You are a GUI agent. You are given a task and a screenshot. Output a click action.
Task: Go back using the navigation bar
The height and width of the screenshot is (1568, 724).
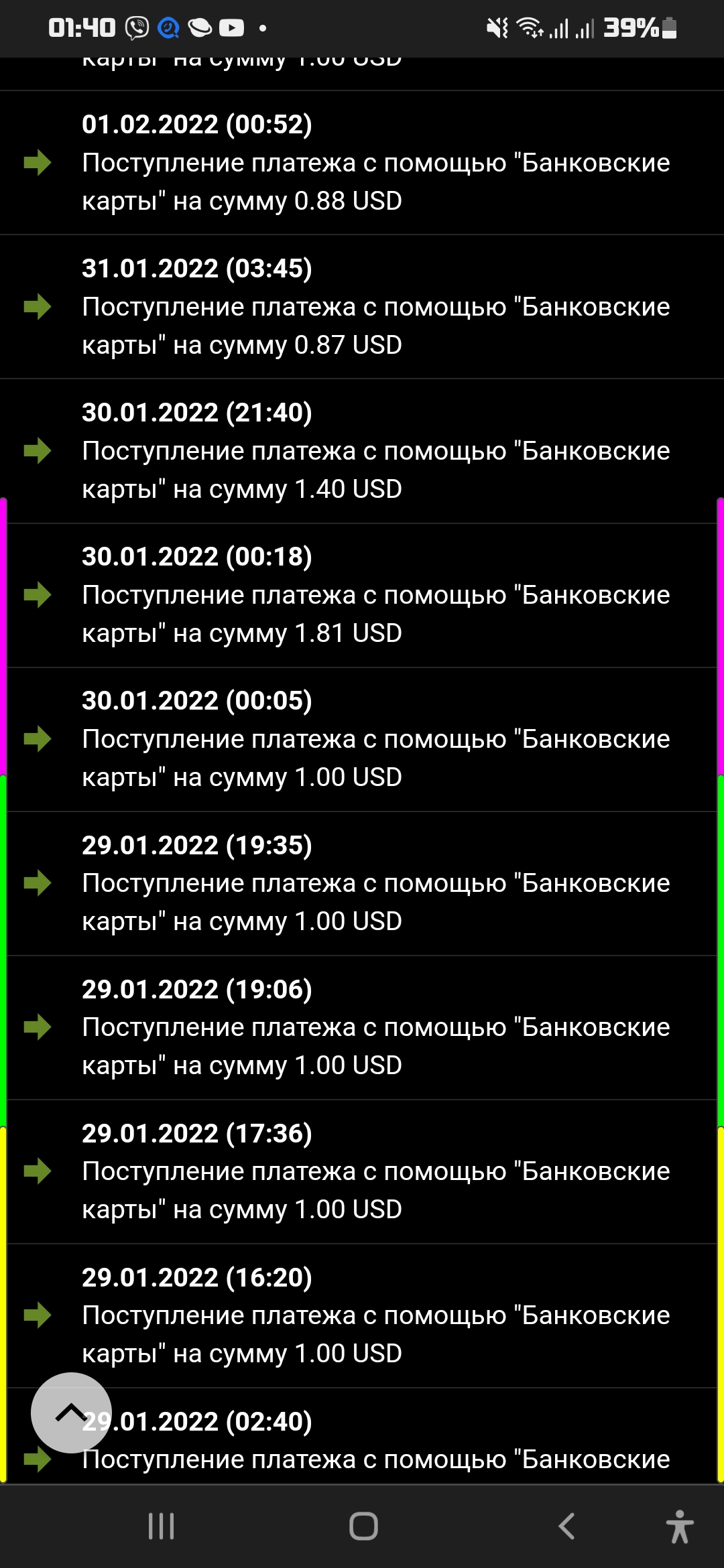coord(566,1526)
